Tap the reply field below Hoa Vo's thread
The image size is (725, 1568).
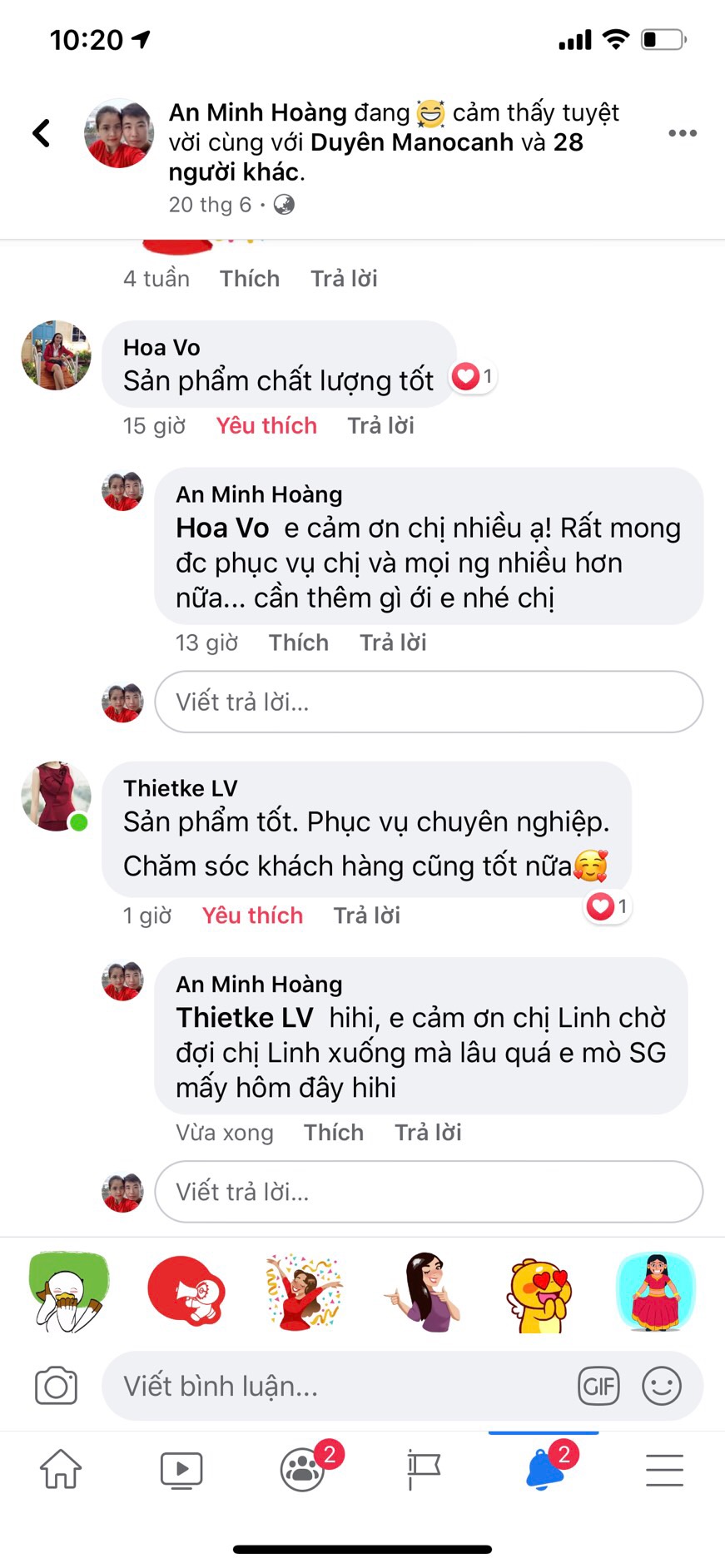428,702
